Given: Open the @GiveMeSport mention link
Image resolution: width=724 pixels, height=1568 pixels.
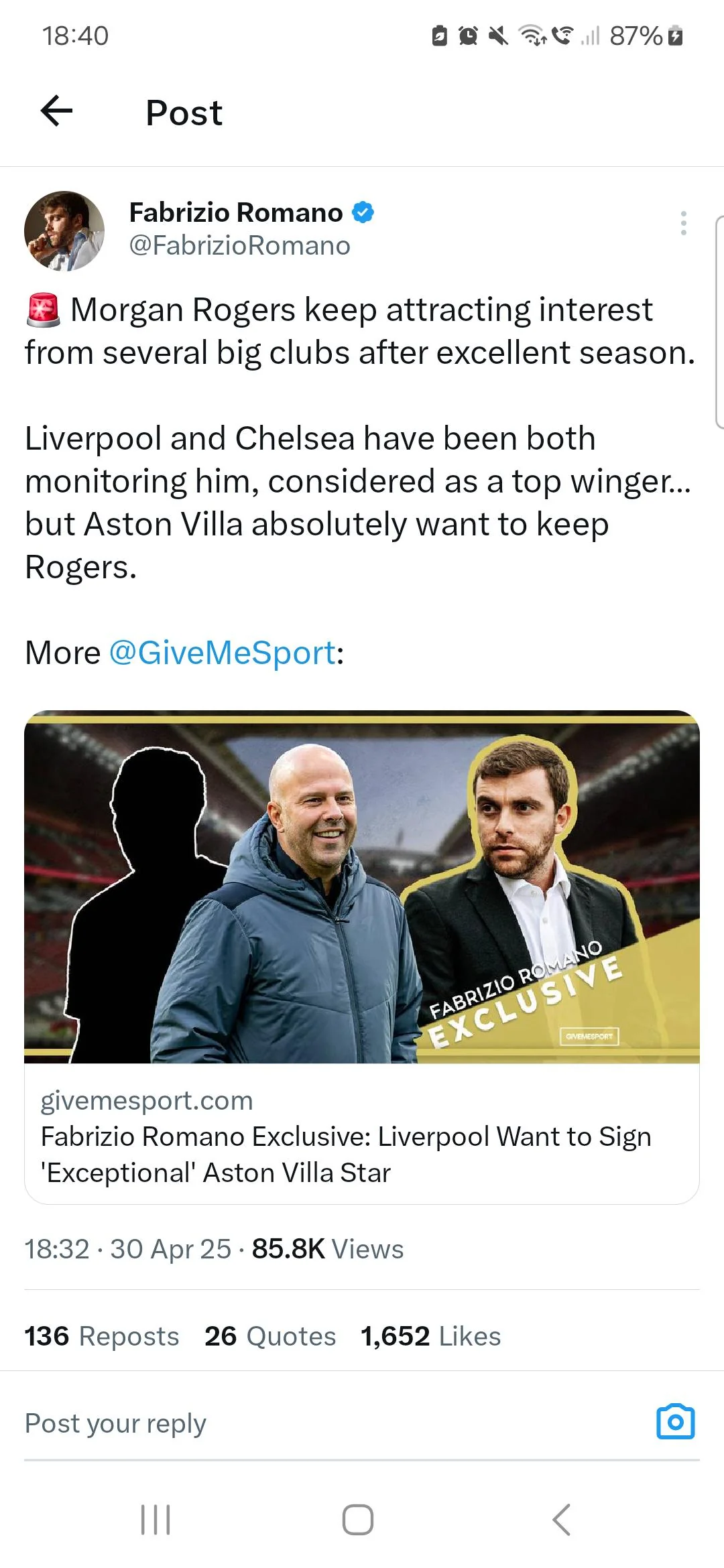Looking at the screenshot, I should [222, 653].
